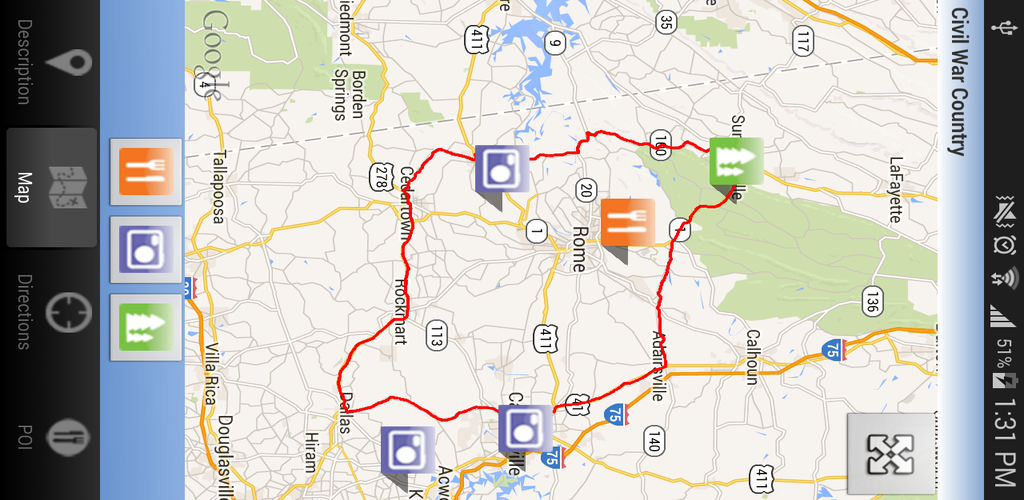Switch to the POI tab
Image resolution: width=1024 pixels, height=500 pixels.
50,436
